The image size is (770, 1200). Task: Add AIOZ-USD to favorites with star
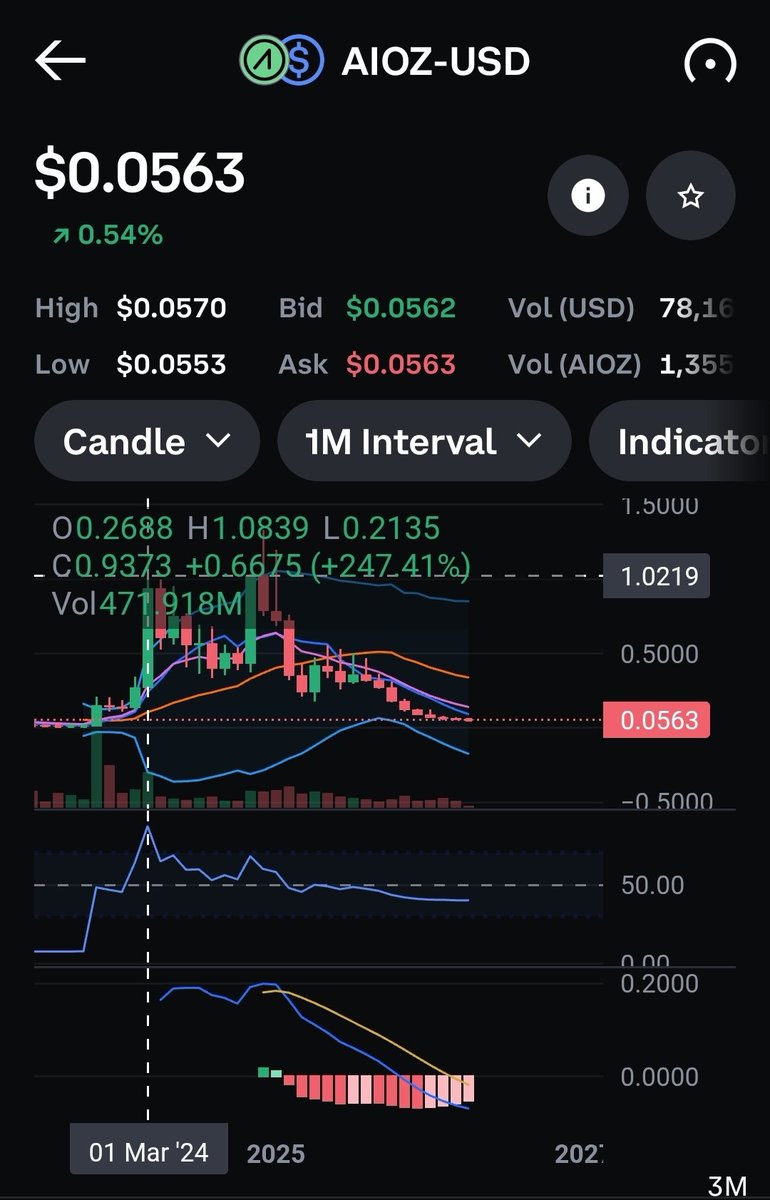tap(690, 196)
